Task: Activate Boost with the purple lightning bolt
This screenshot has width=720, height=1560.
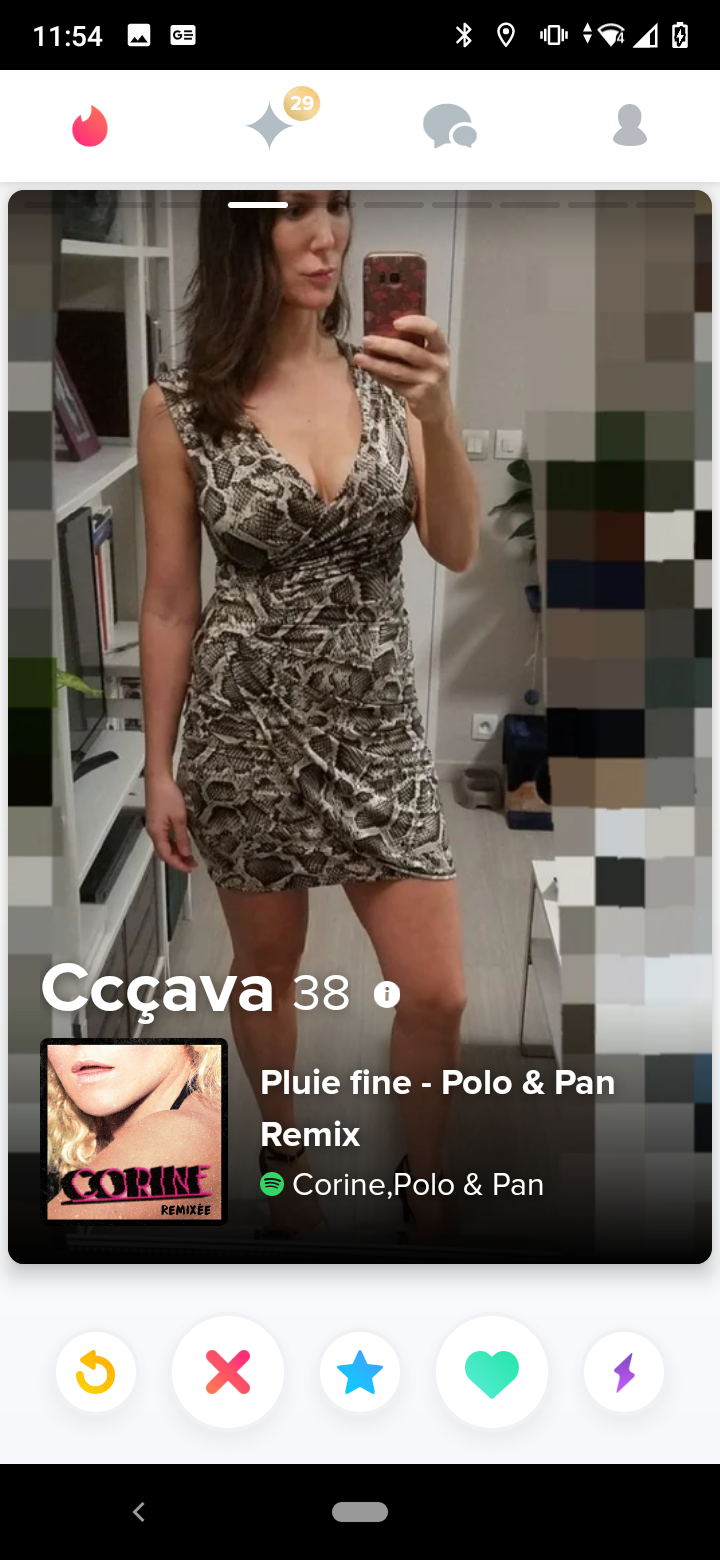Action: [x=624, y=1372]
